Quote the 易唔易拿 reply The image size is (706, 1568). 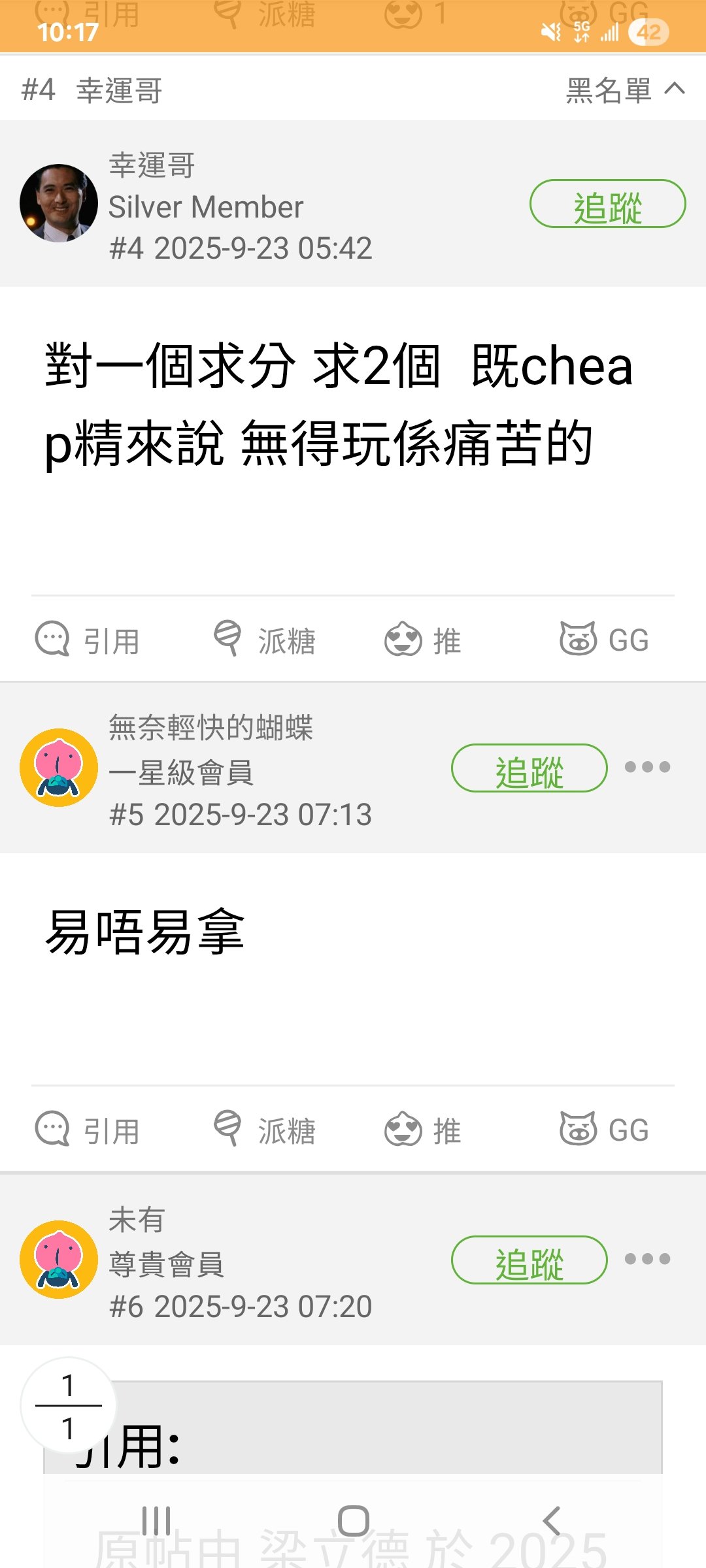coord(88,1130)
